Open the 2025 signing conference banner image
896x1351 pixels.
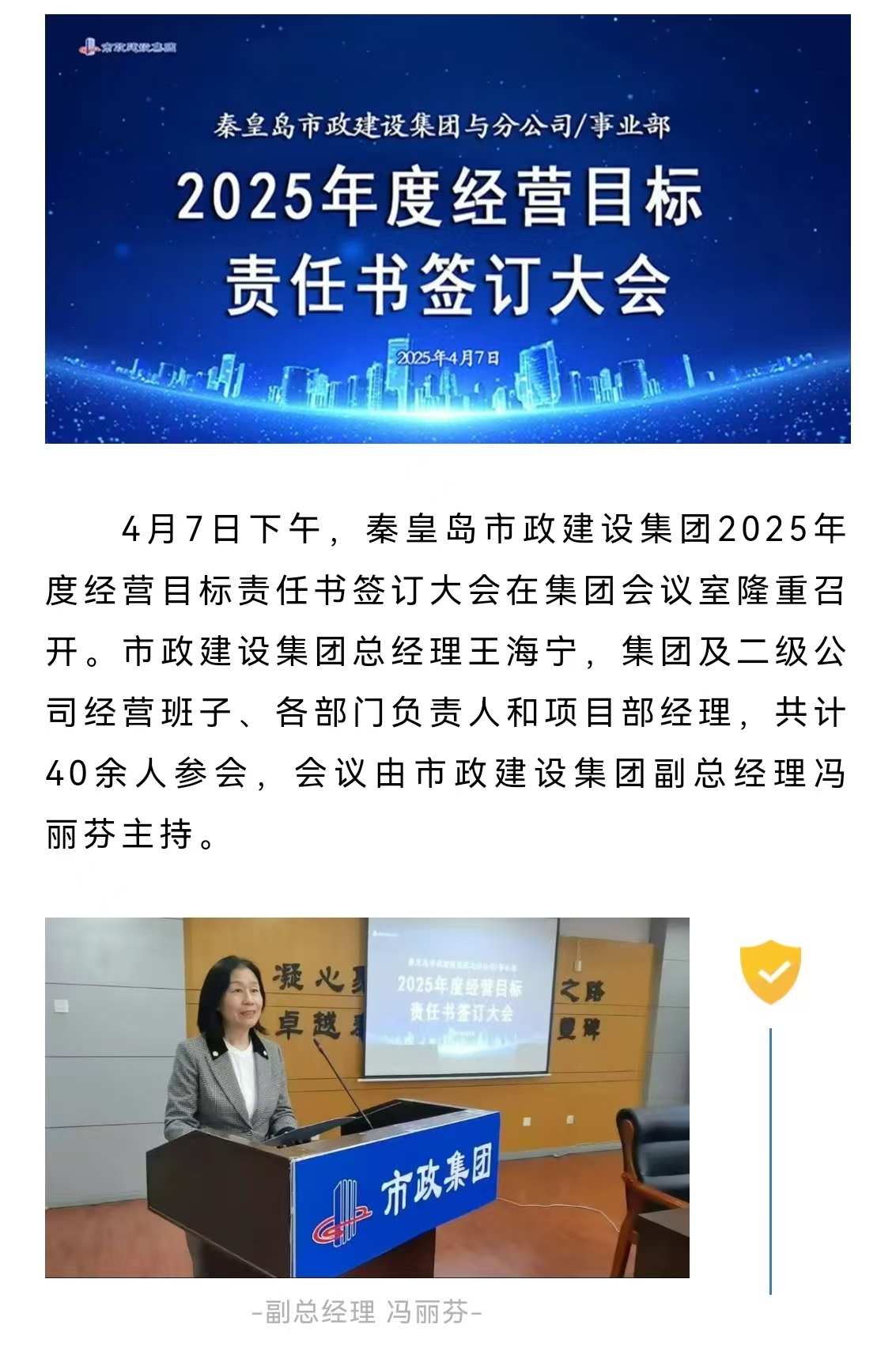(448, 229)
